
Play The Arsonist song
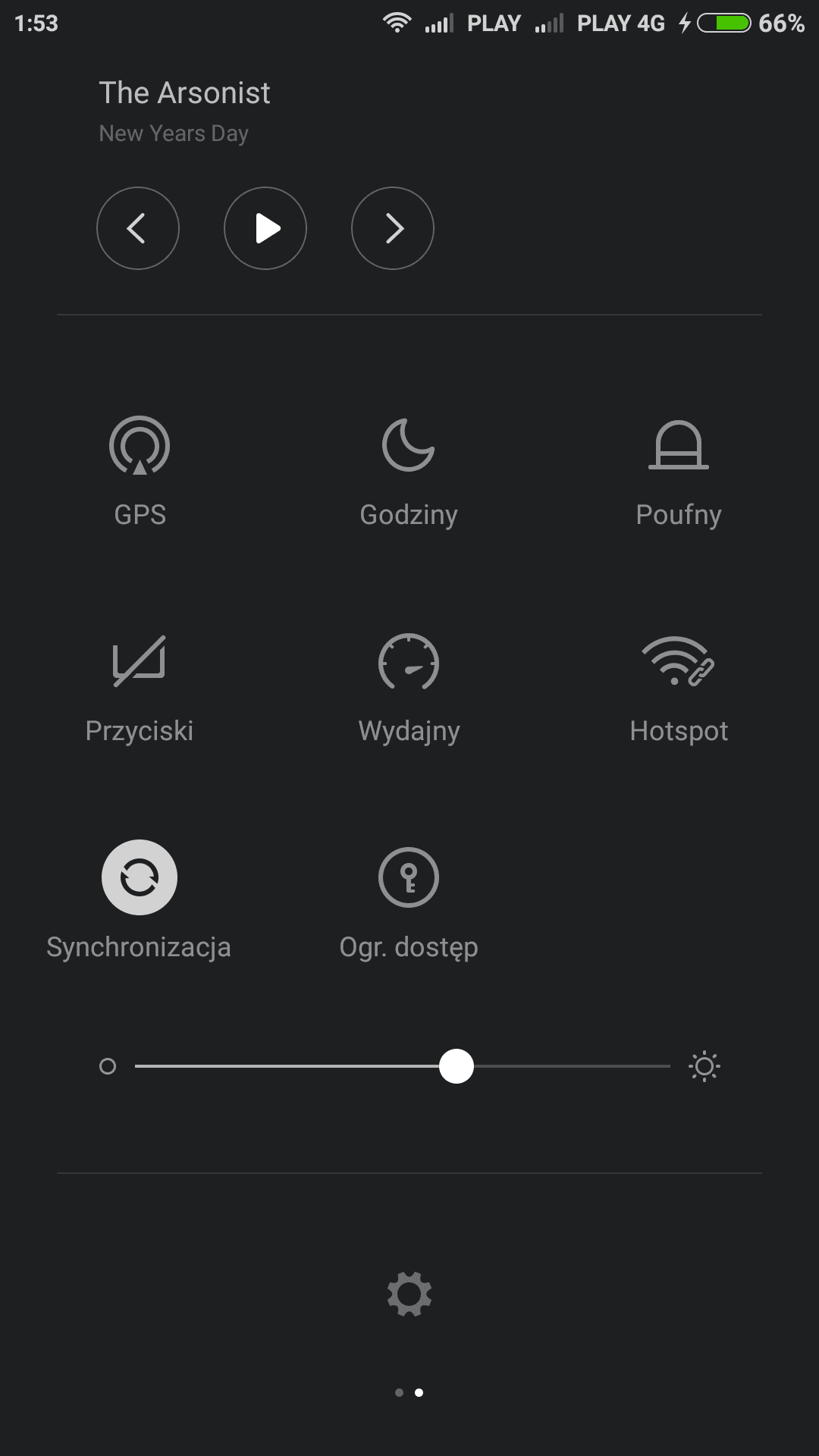pyautogui.click(x=265, y=228)
